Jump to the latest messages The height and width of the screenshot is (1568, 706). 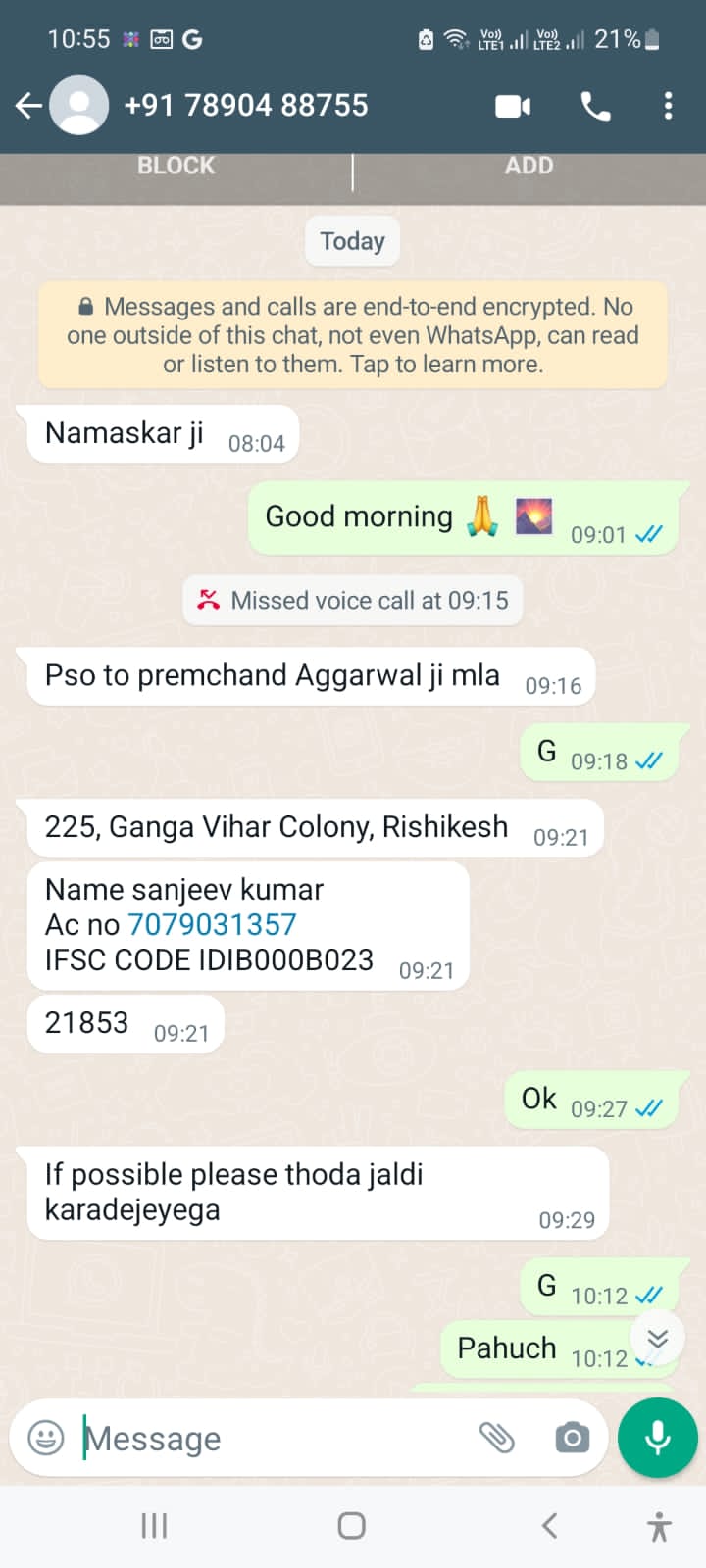click(x=657, y=1339)
